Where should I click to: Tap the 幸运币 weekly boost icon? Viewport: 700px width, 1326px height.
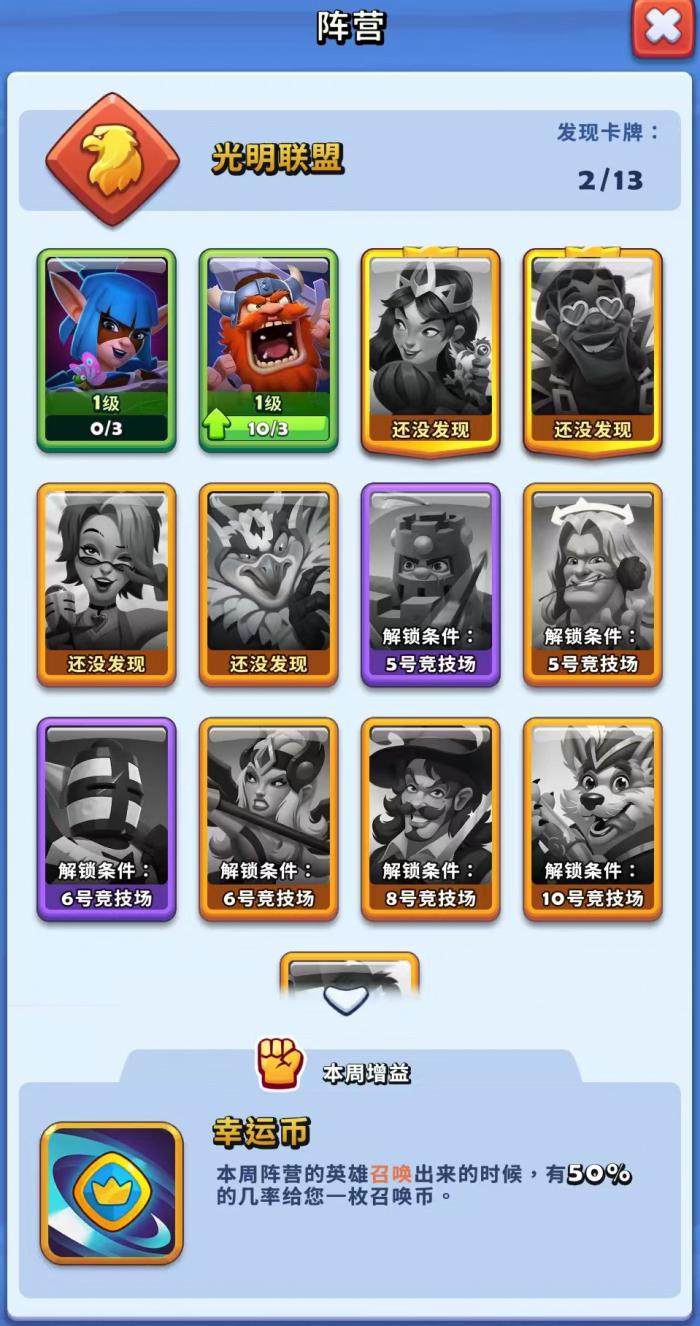(x=111, y=1192)
